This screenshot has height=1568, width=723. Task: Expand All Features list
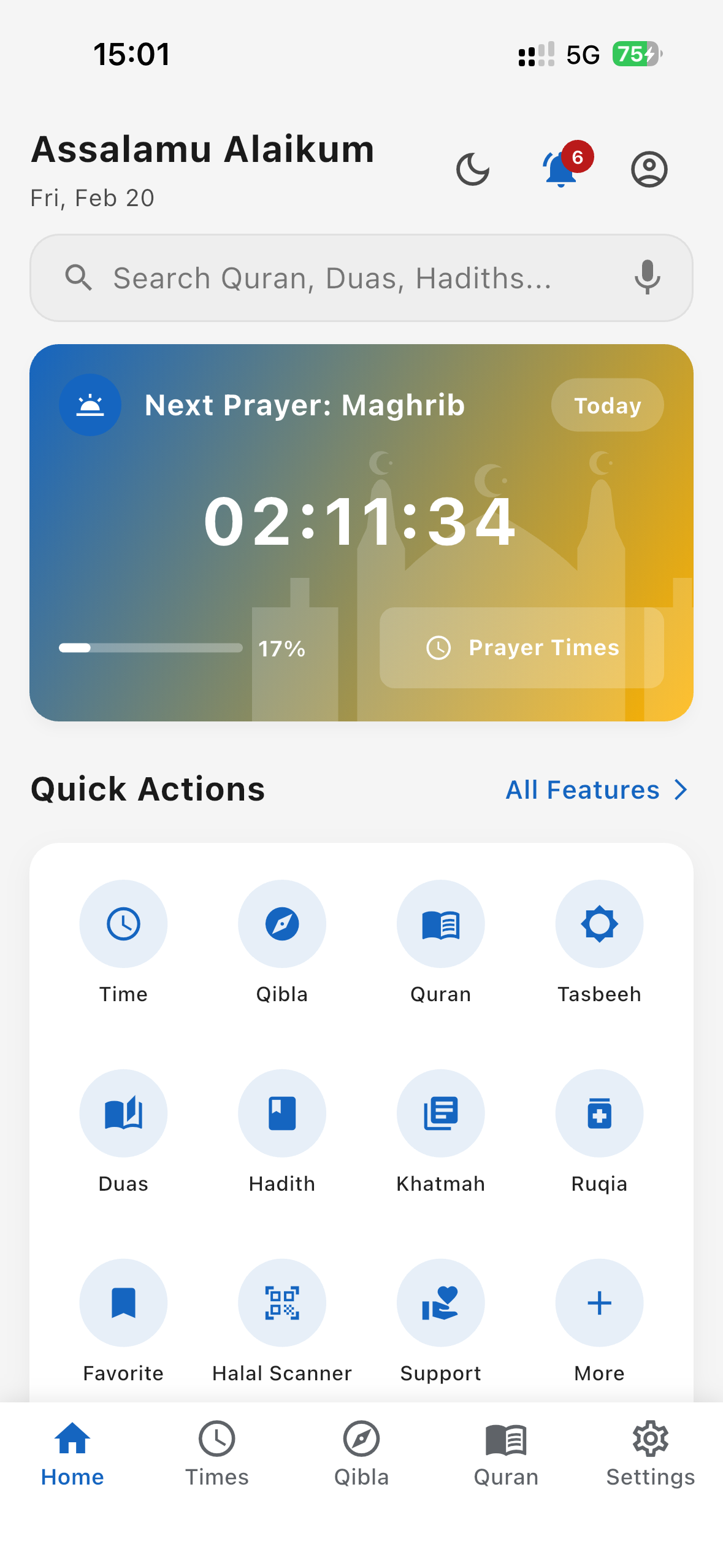[596, 790]
